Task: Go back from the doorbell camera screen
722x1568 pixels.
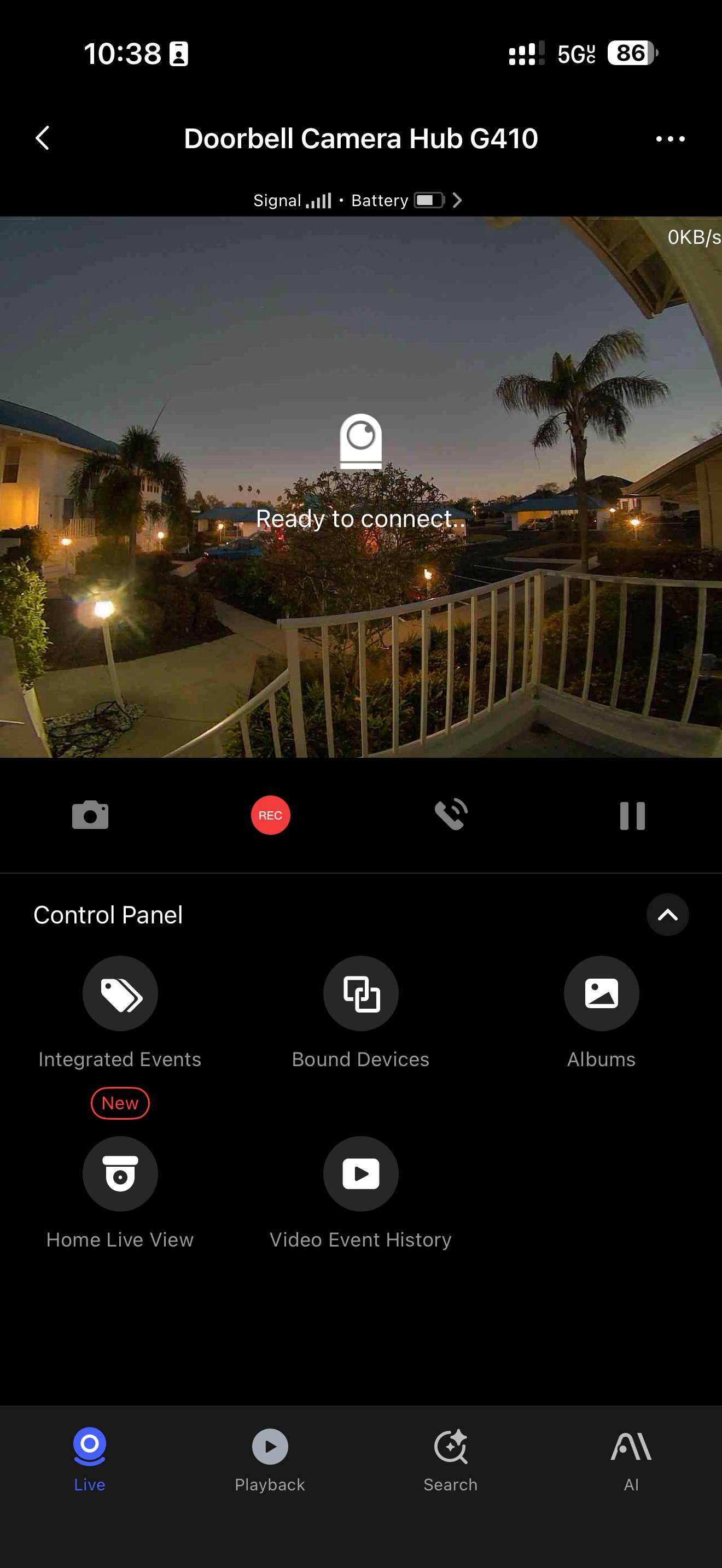Action: pyautogui.click(x=43, y=138)
